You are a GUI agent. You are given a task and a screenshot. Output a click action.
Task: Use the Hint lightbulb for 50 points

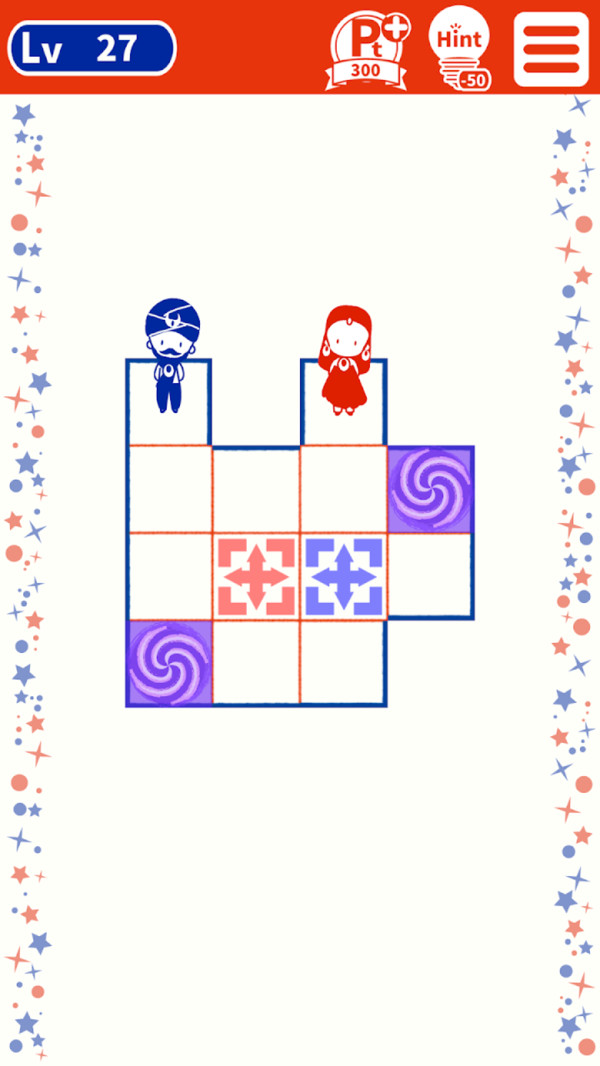click(x=460, y=48)
